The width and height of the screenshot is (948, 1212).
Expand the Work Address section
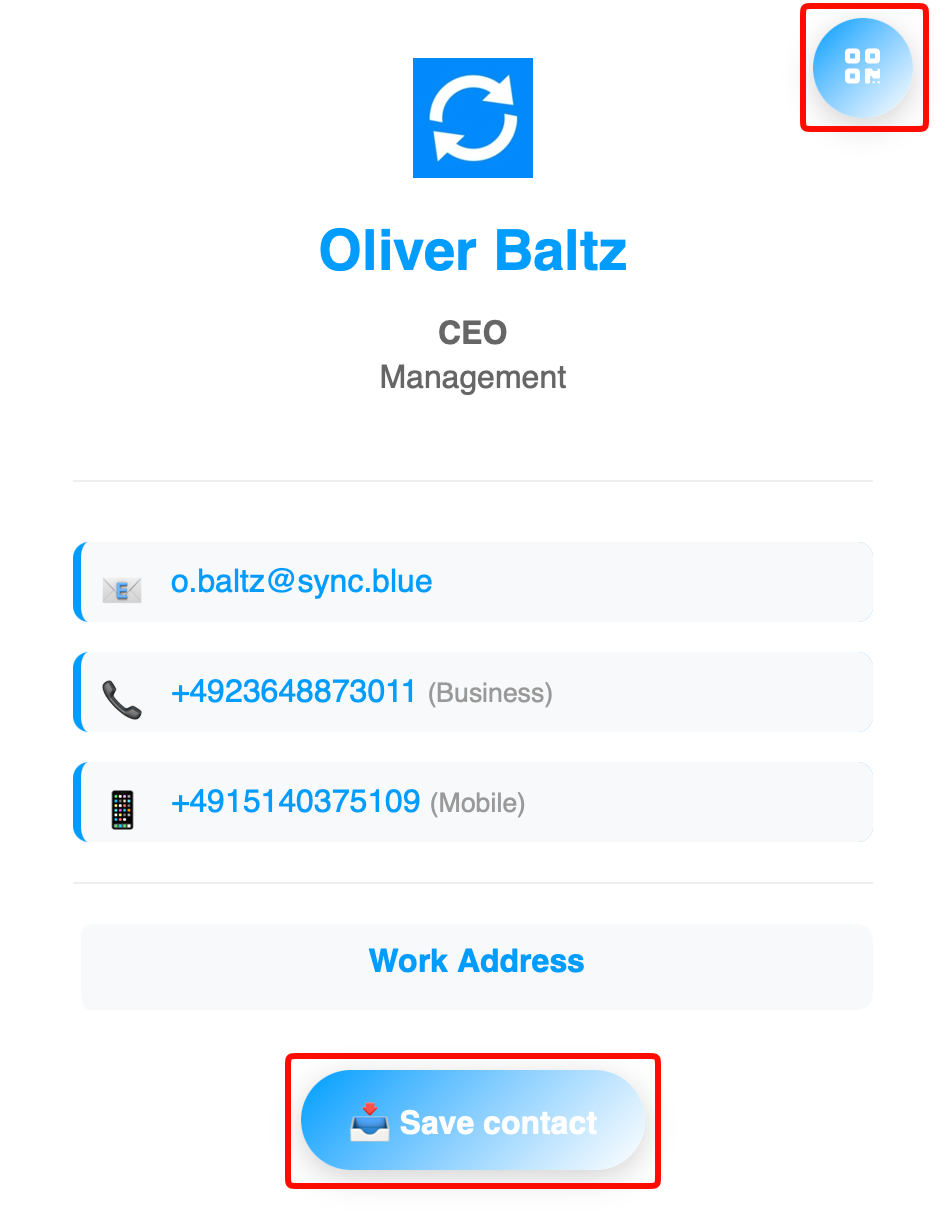[476, 961]
